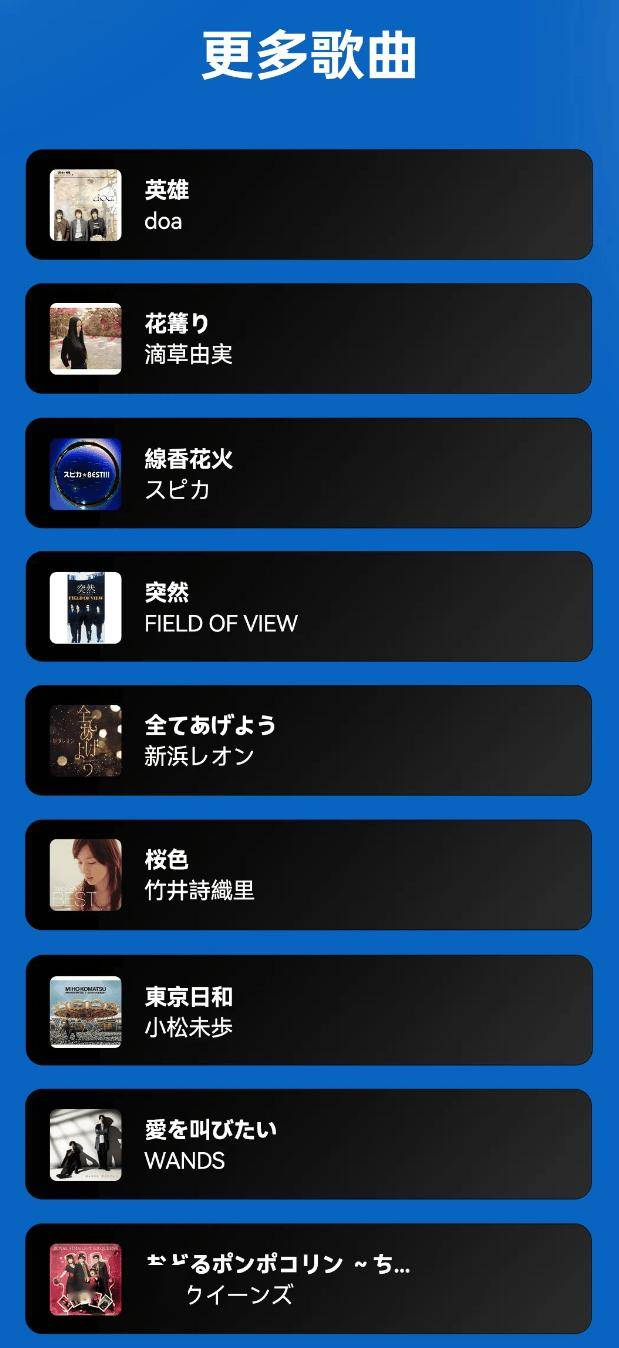Open 突然 by FIELD OF VIEW
Screen dimensions: 619x1348
309,607
